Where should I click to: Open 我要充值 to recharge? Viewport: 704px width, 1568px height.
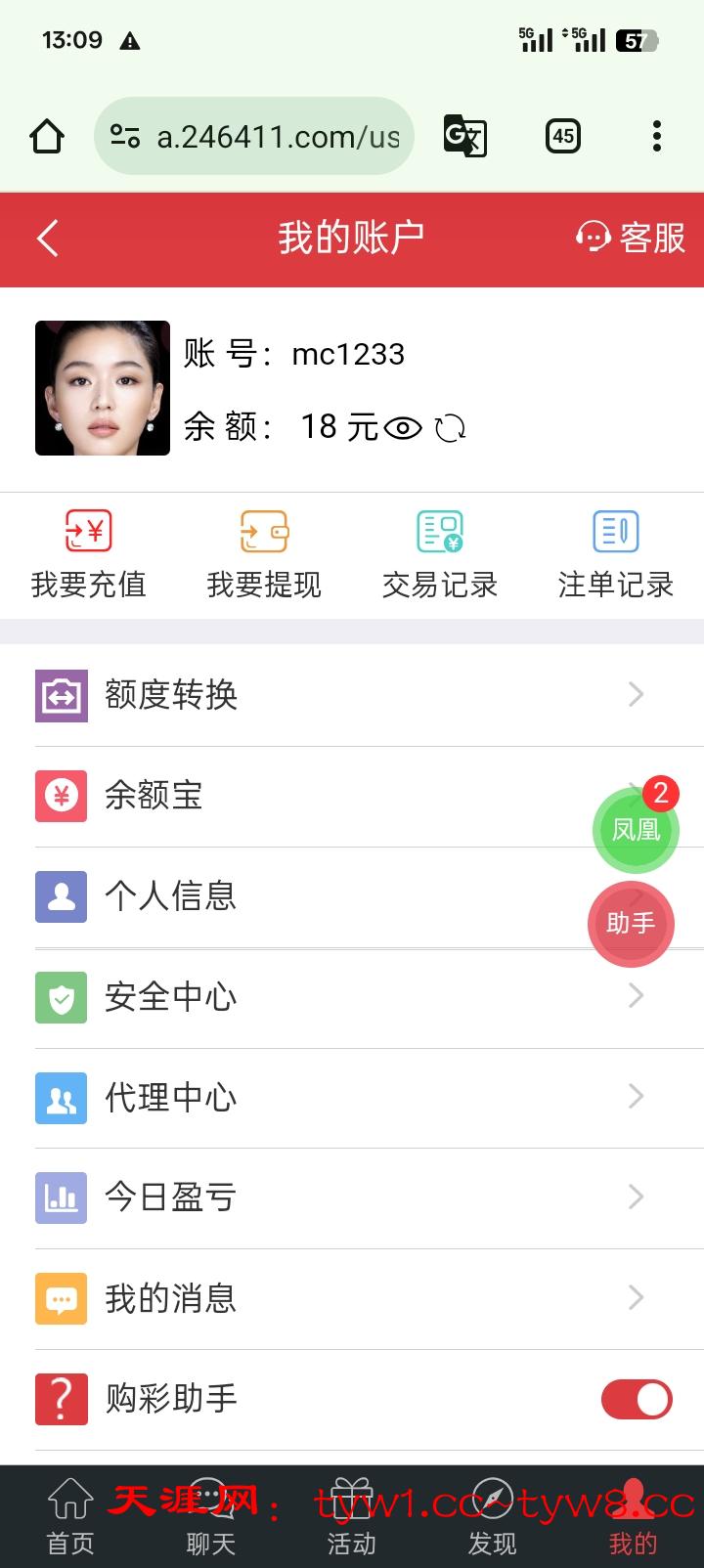click(x=88, y=554)
